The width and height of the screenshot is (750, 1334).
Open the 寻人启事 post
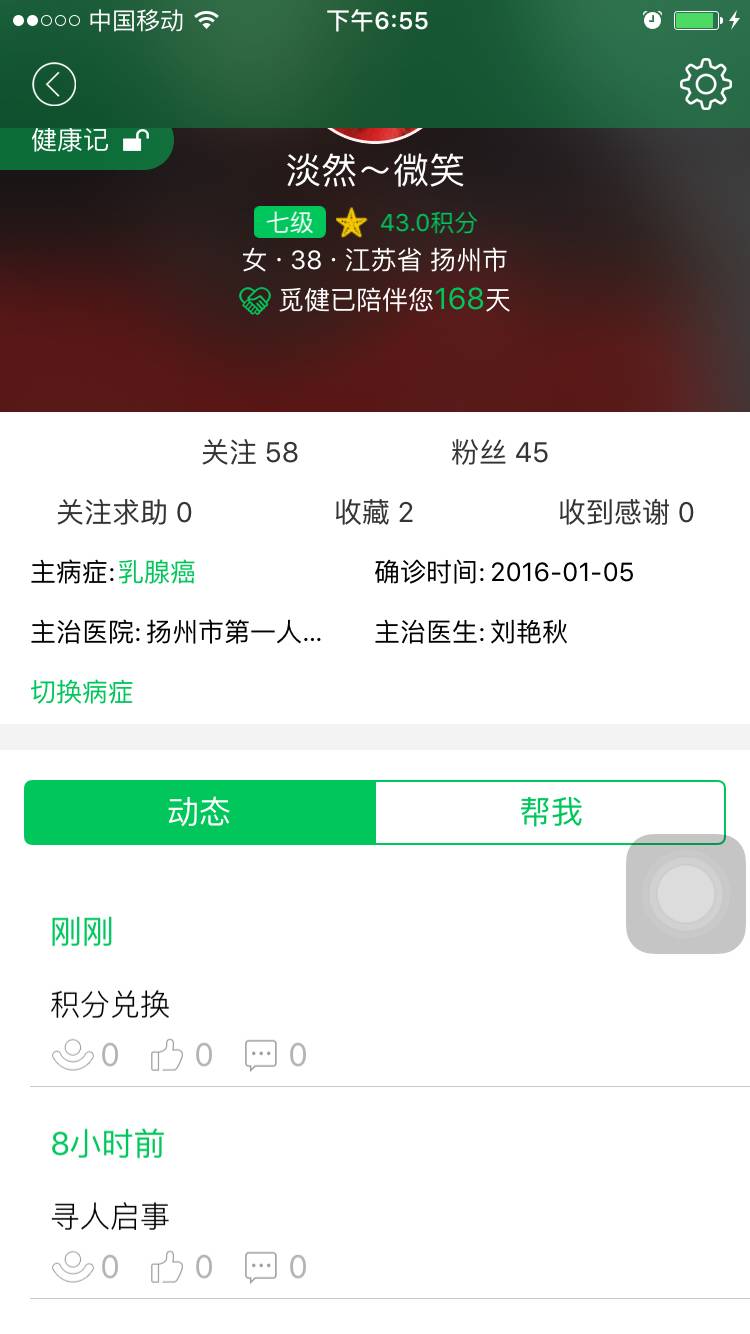coord(110,1217)
